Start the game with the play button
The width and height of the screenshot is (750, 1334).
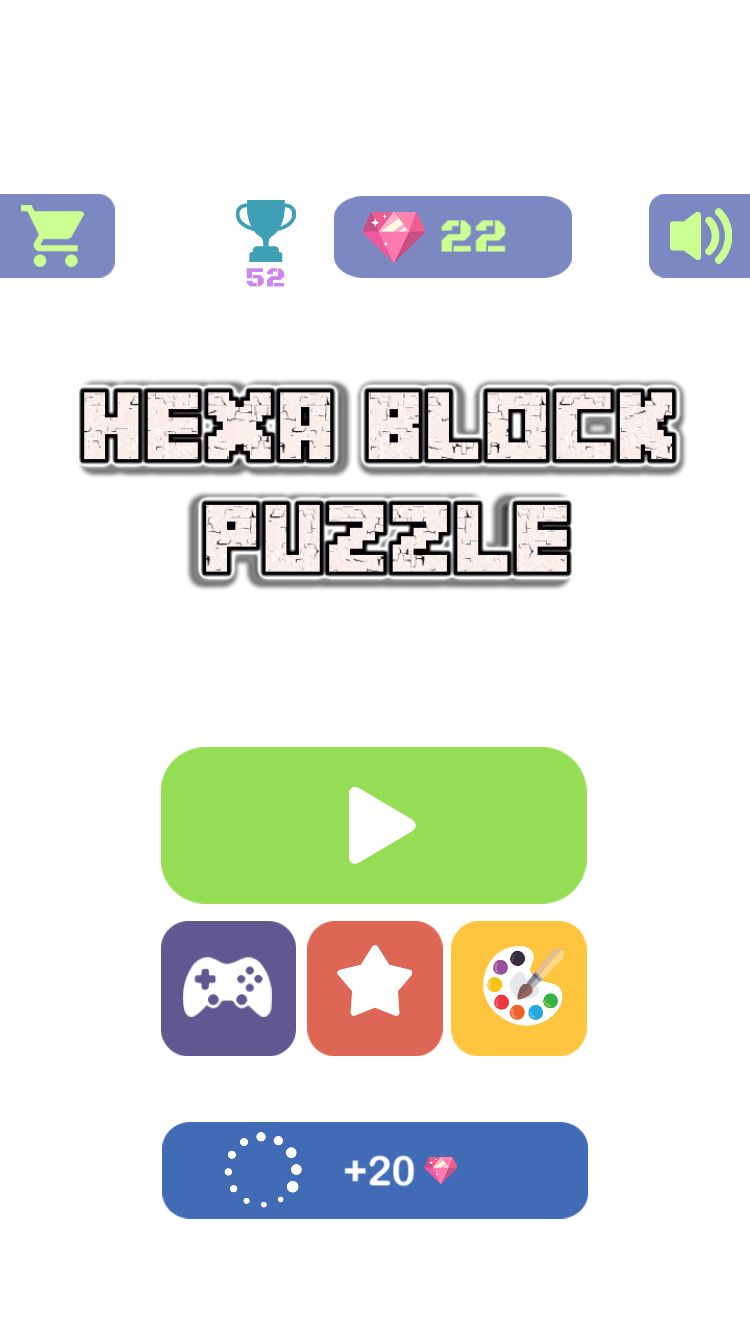point(374,825)
